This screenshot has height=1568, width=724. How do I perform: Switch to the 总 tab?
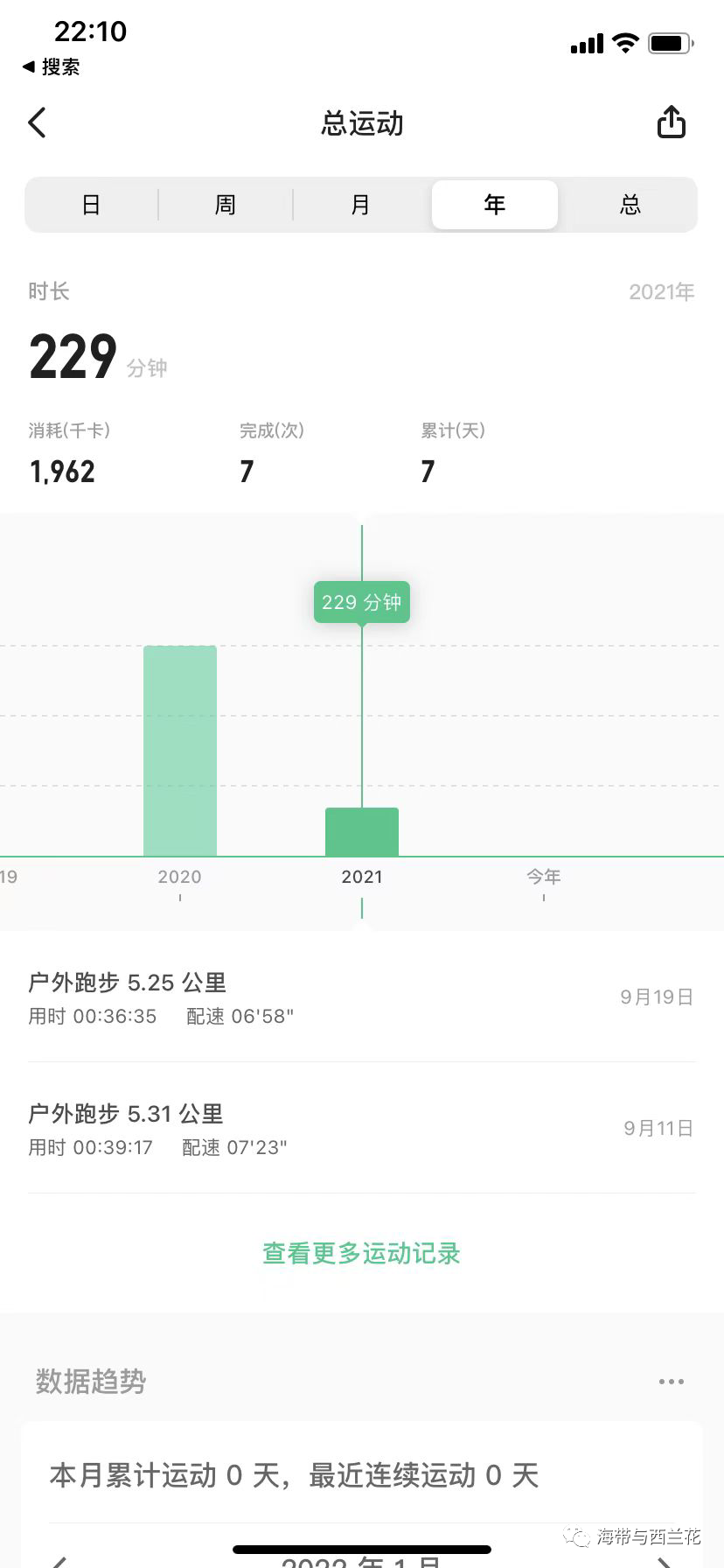(630, 205)
